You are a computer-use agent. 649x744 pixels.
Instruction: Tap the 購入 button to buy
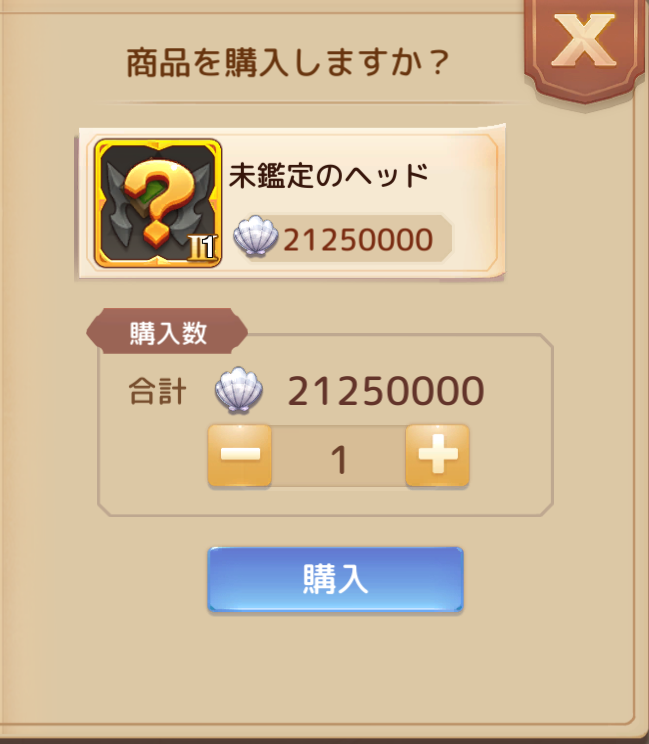[335, 579]
